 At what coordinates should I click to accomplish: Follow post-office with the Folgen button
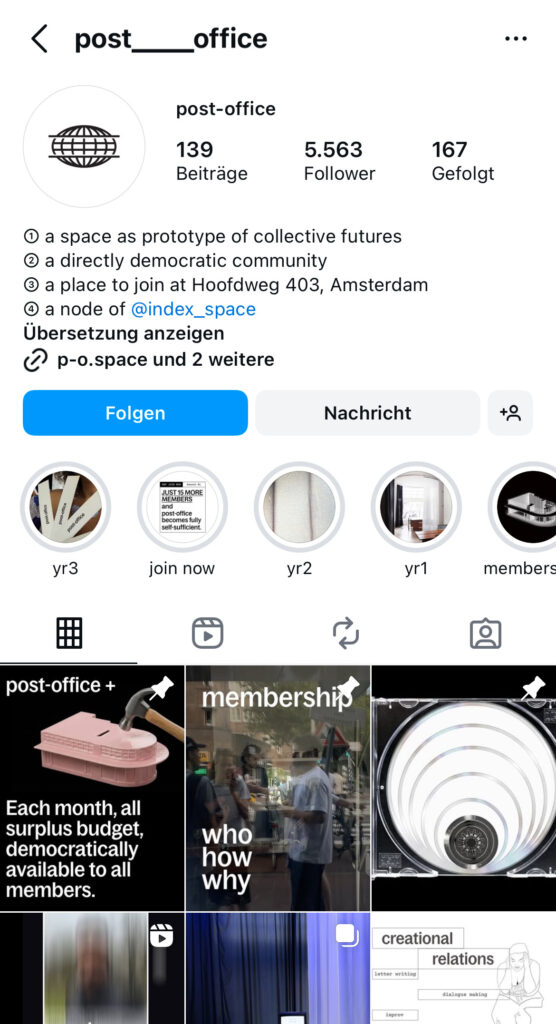[x=135, y=413]
